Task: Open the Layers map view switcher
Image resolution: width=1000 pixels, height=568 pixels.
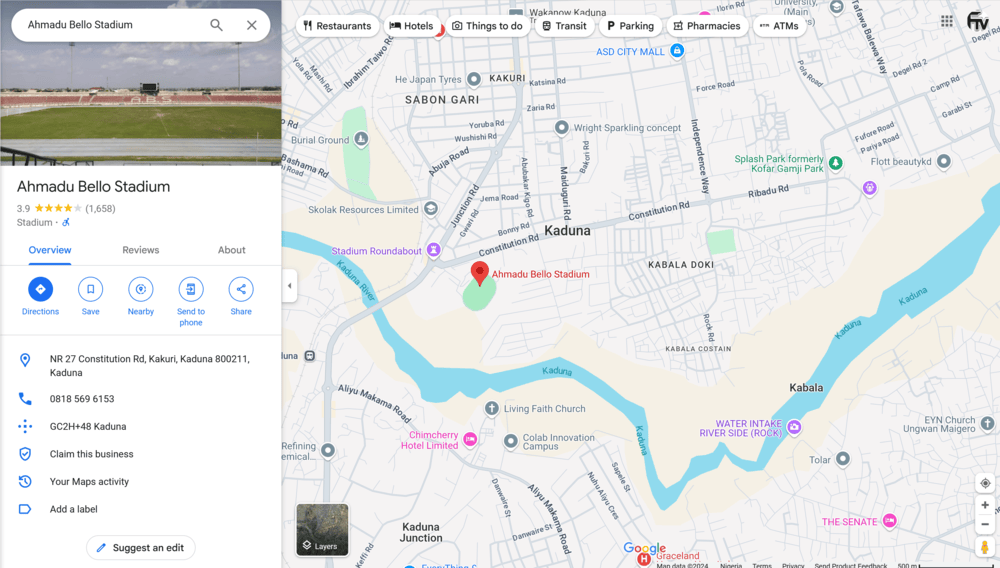Action: [x=322, y=530]
